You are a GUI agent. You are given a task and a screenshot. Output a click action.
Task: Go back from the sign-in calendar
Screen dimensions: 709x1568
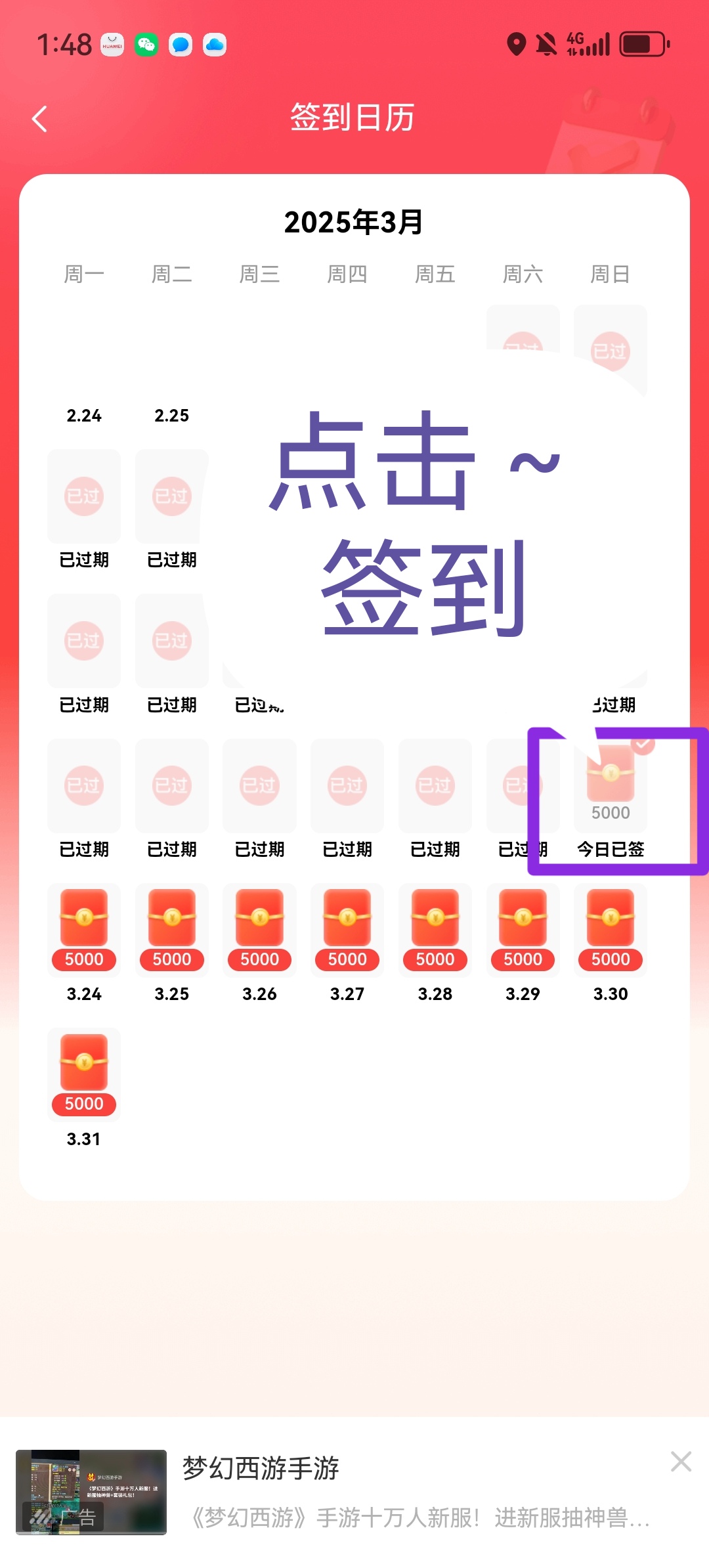pyautogui.click(x=40, y=119)
